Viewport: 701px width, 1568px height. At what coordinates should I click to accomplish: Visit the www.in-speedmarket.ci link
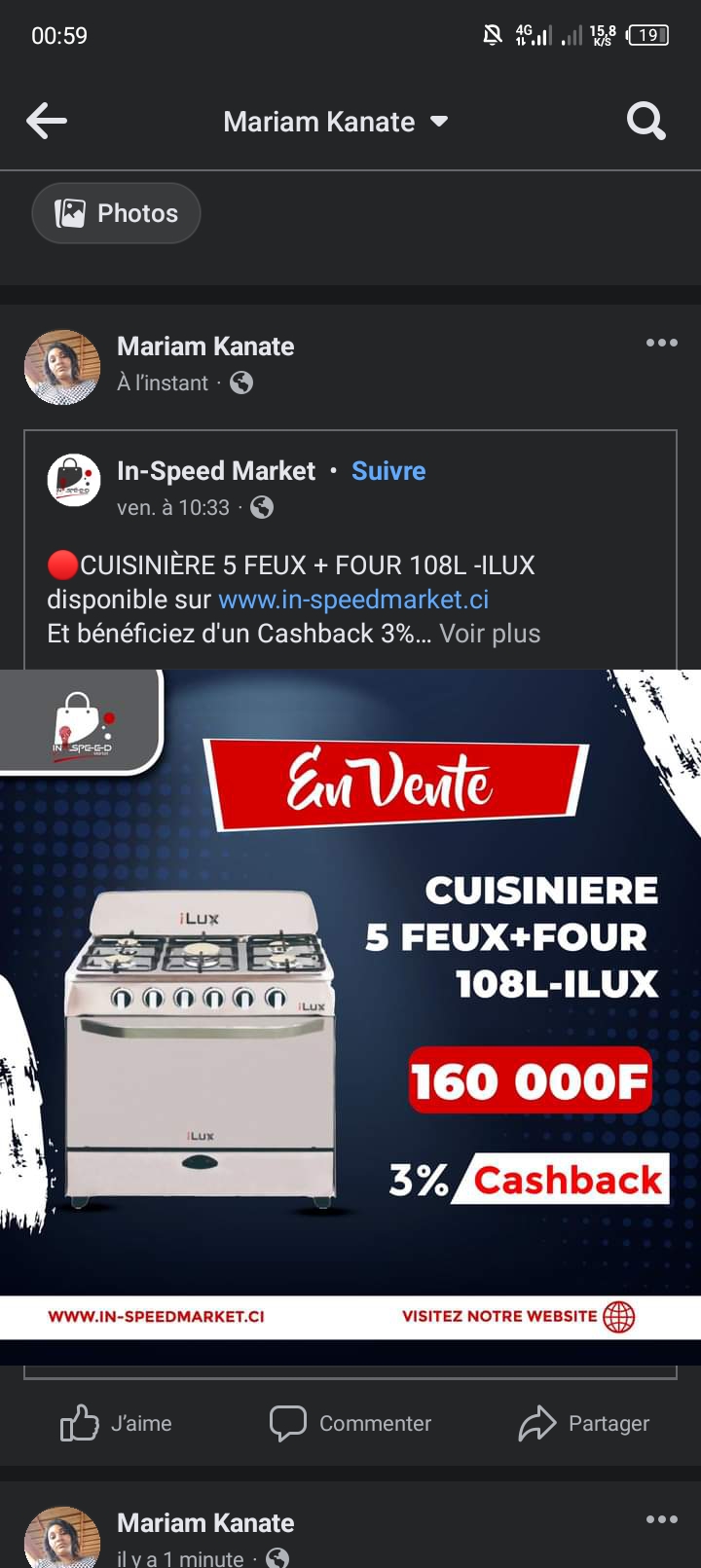pos(353,600)
